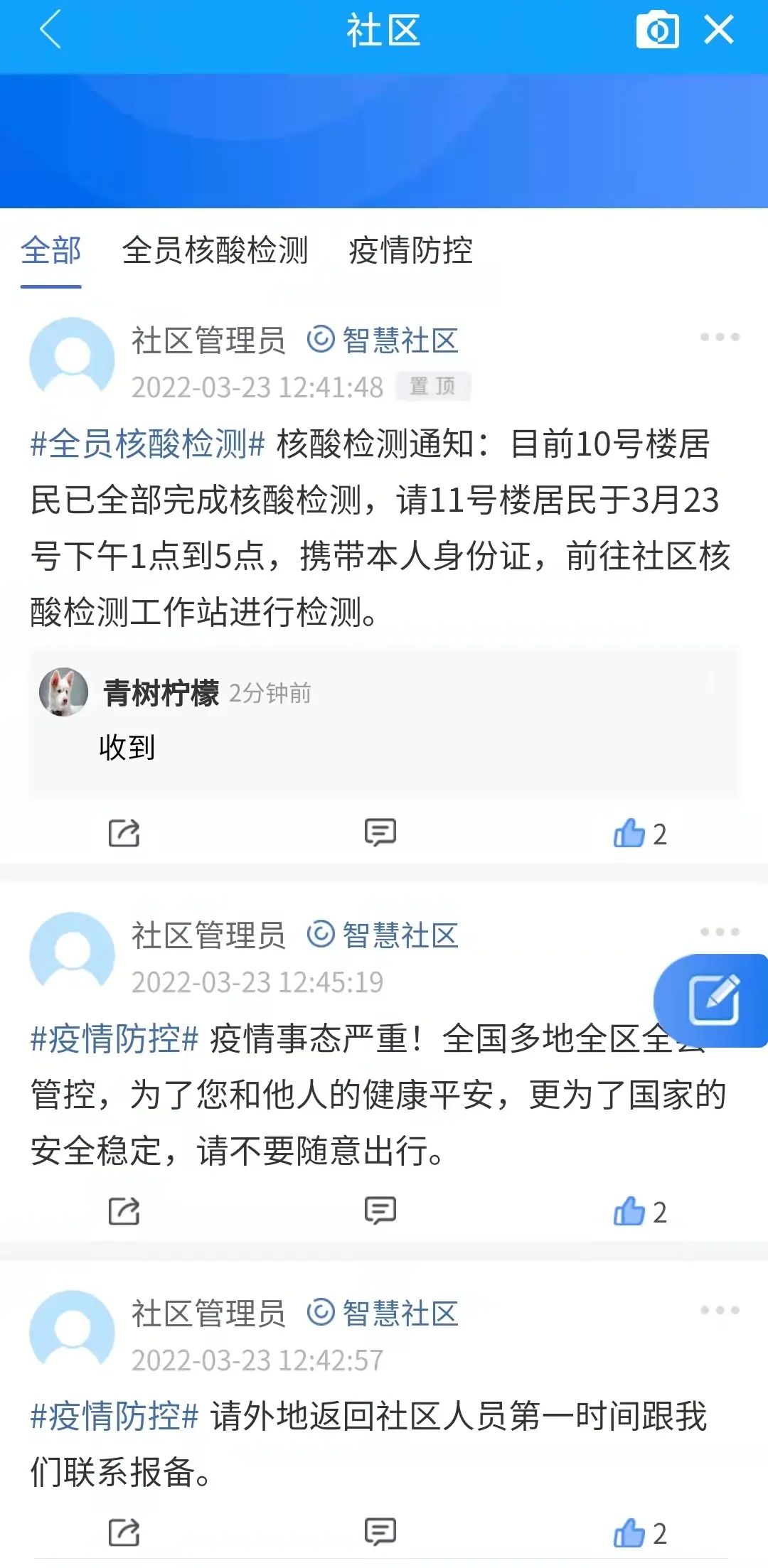Comment on the 核酸检测通知 post

tap(380, 832)
